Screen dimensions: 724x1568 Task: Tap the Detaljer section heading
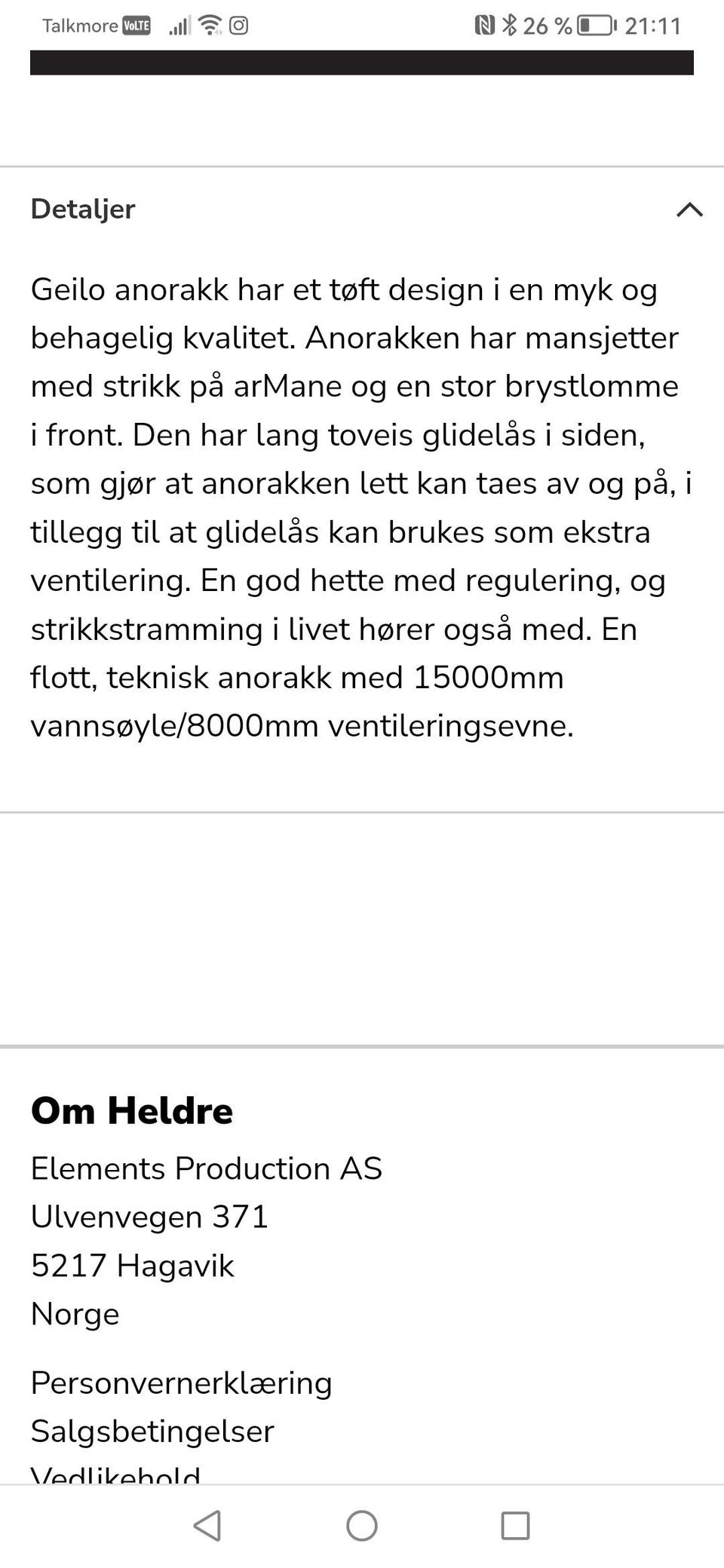click(83, 210)
